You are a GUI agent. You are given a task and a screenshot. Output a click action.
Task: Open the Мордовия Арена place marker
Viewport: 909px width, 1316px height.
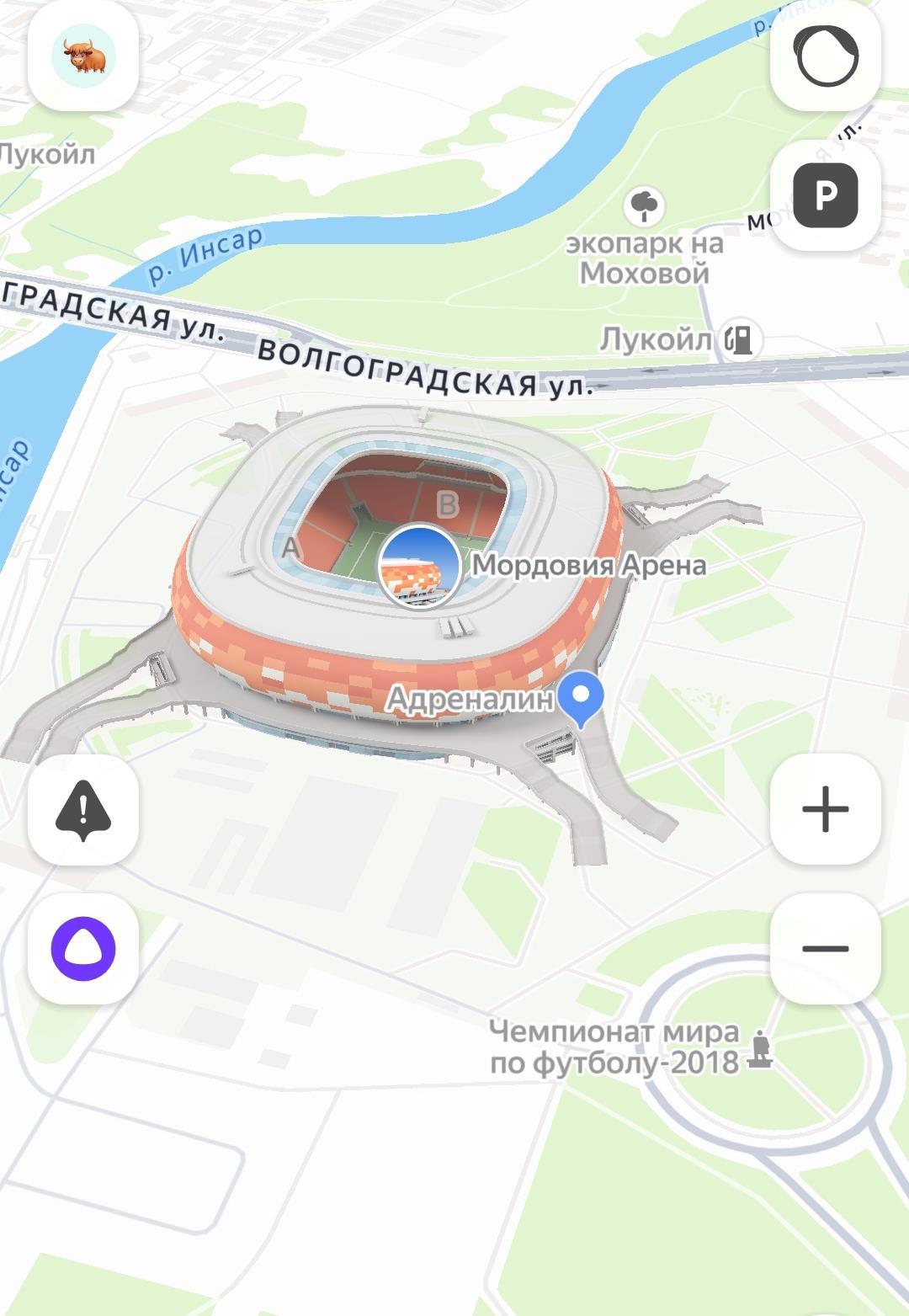419,565
